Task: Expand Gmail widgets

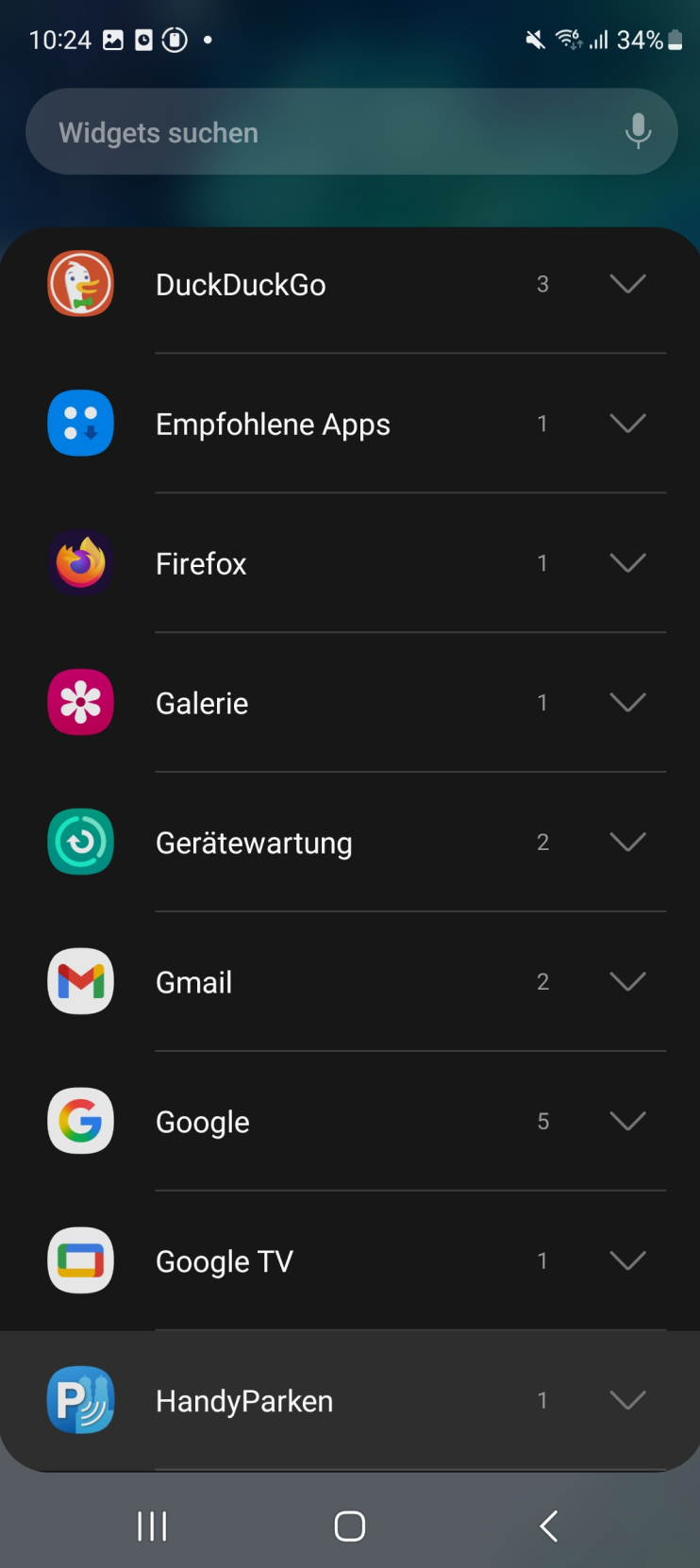Action: tap(627, 982)
